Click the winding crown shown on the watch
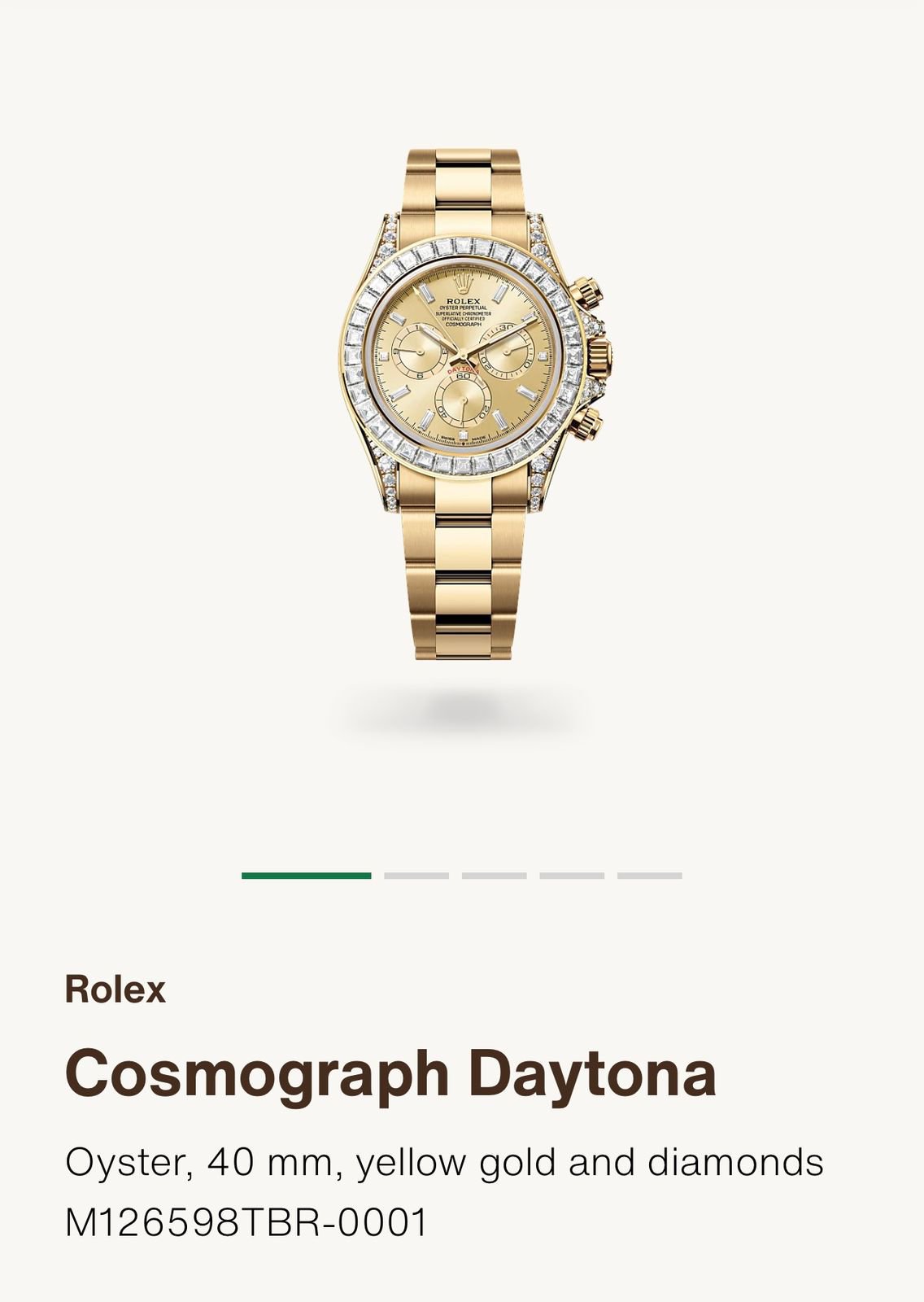The width and height of the screenshot is (924, 1302). coord(600,358)
